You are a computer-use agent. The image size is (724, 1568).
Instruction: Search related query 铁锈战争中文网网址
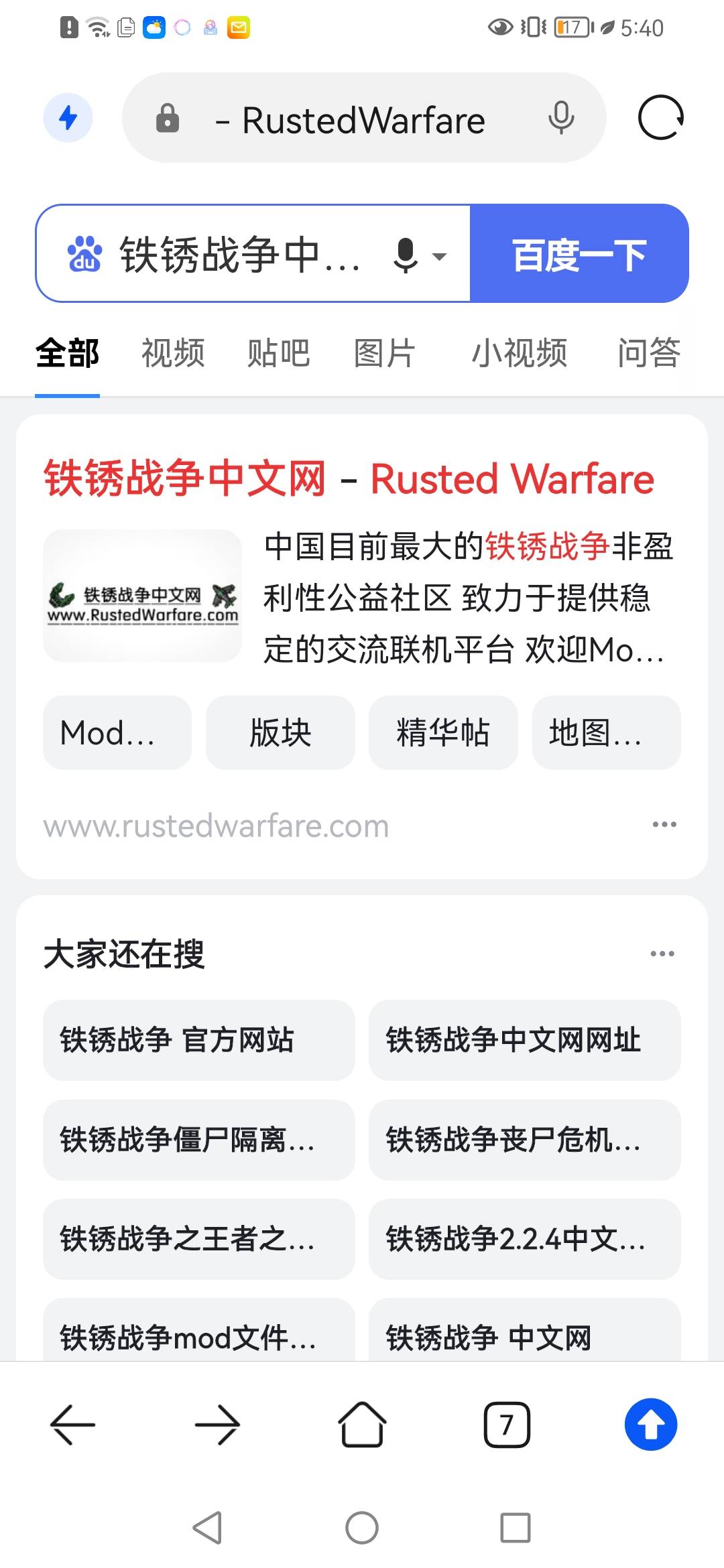tap(524, 1040)
